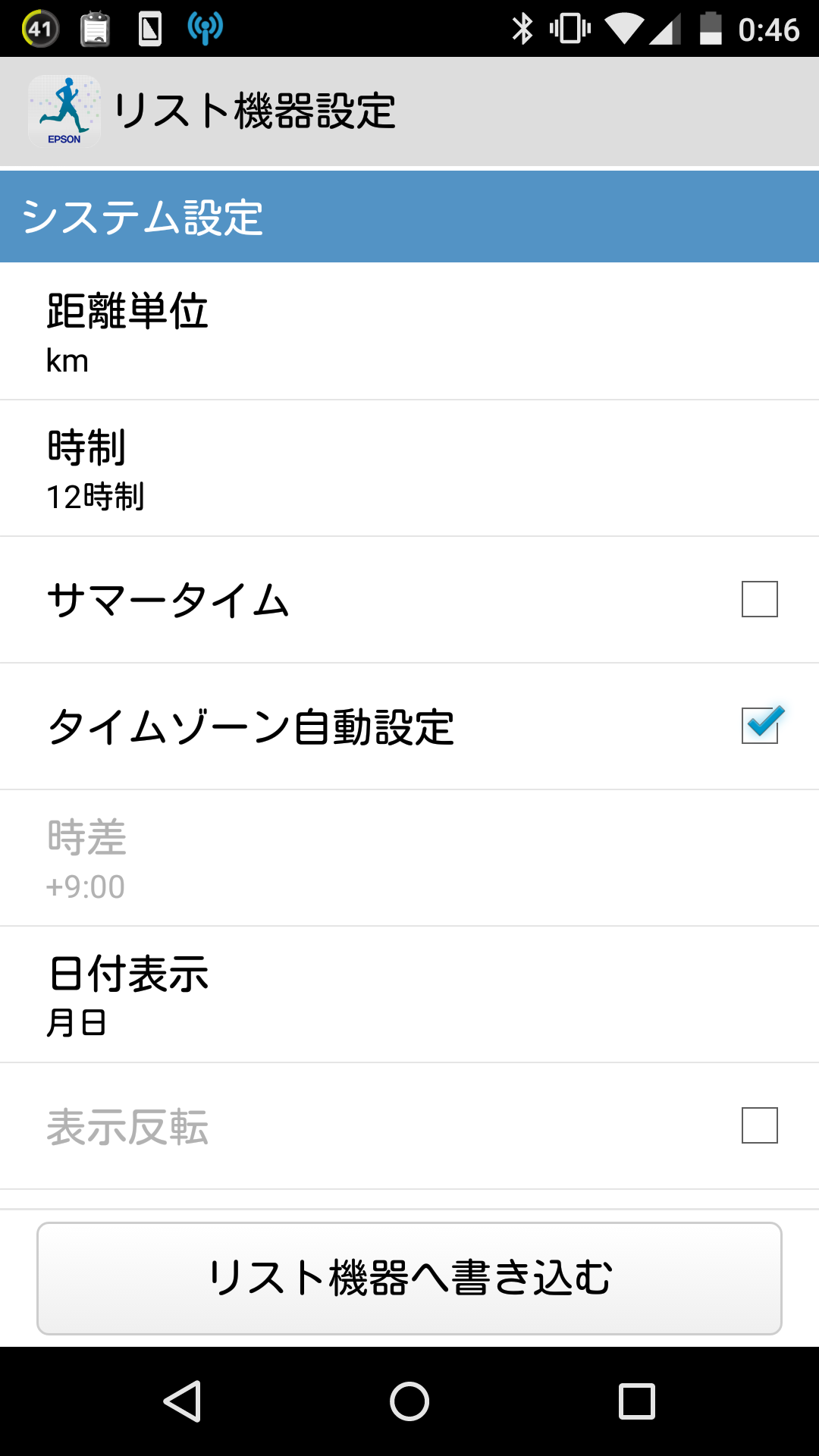Enable the サマータイム checkbox

tap(759, 599)
